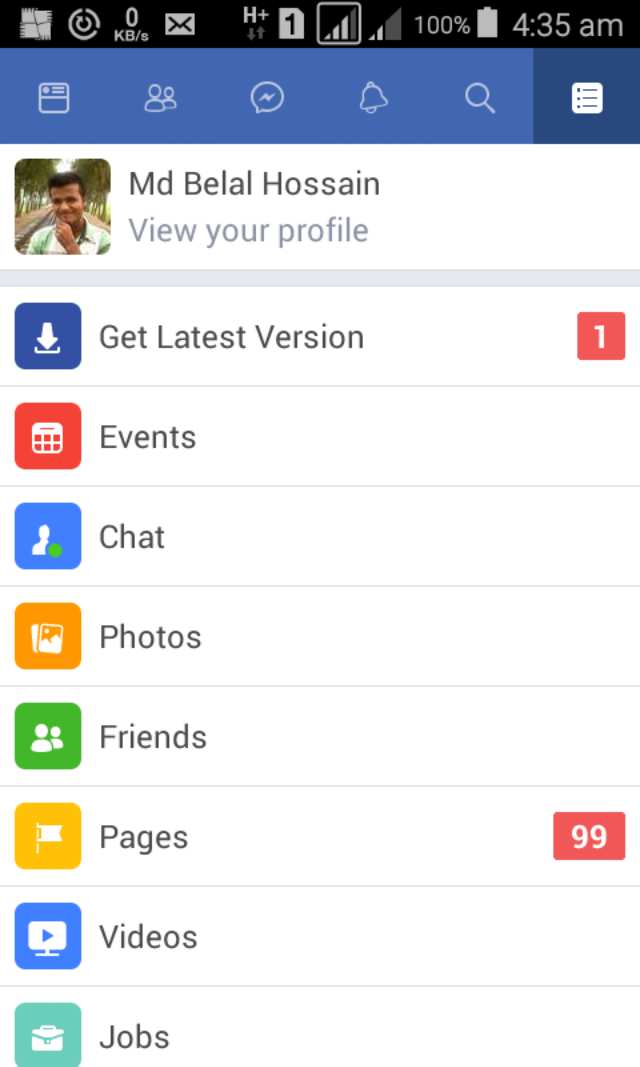Switch to the news feed tab
The width and height of the screenshot is (640, 1067).
(x=53, y=97)
